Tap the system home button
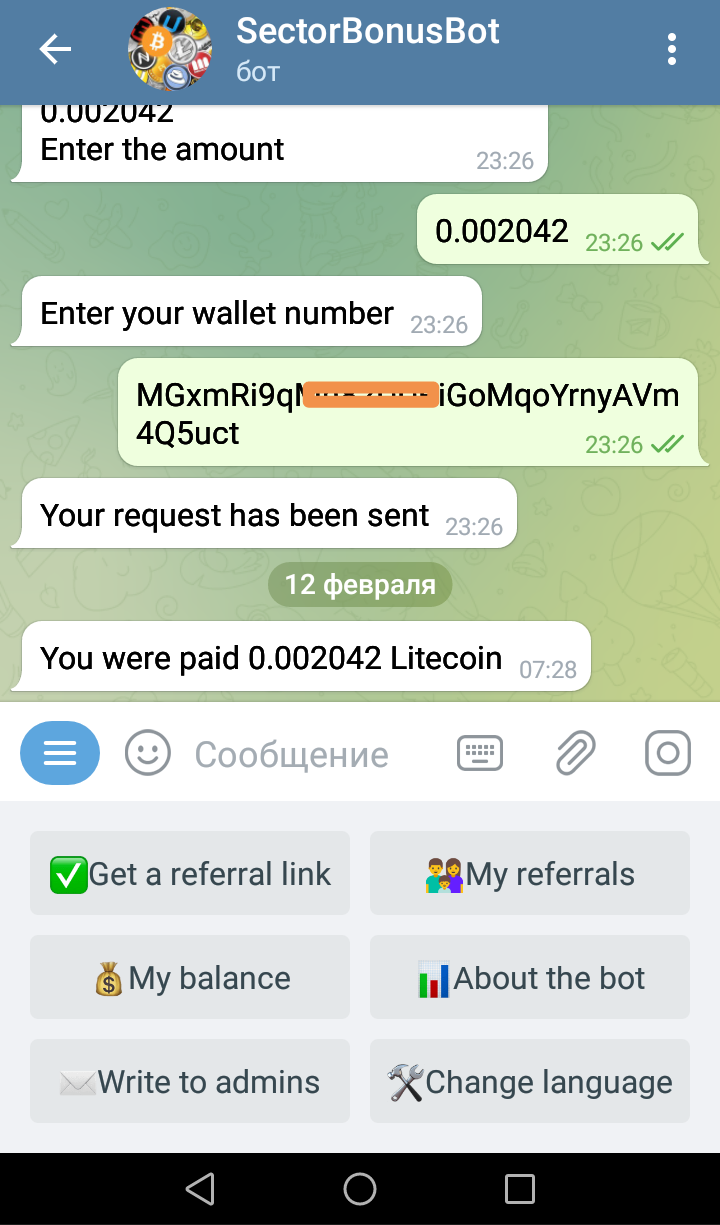The height and width of the screenshot is (1225, 720). (360, 1188)
